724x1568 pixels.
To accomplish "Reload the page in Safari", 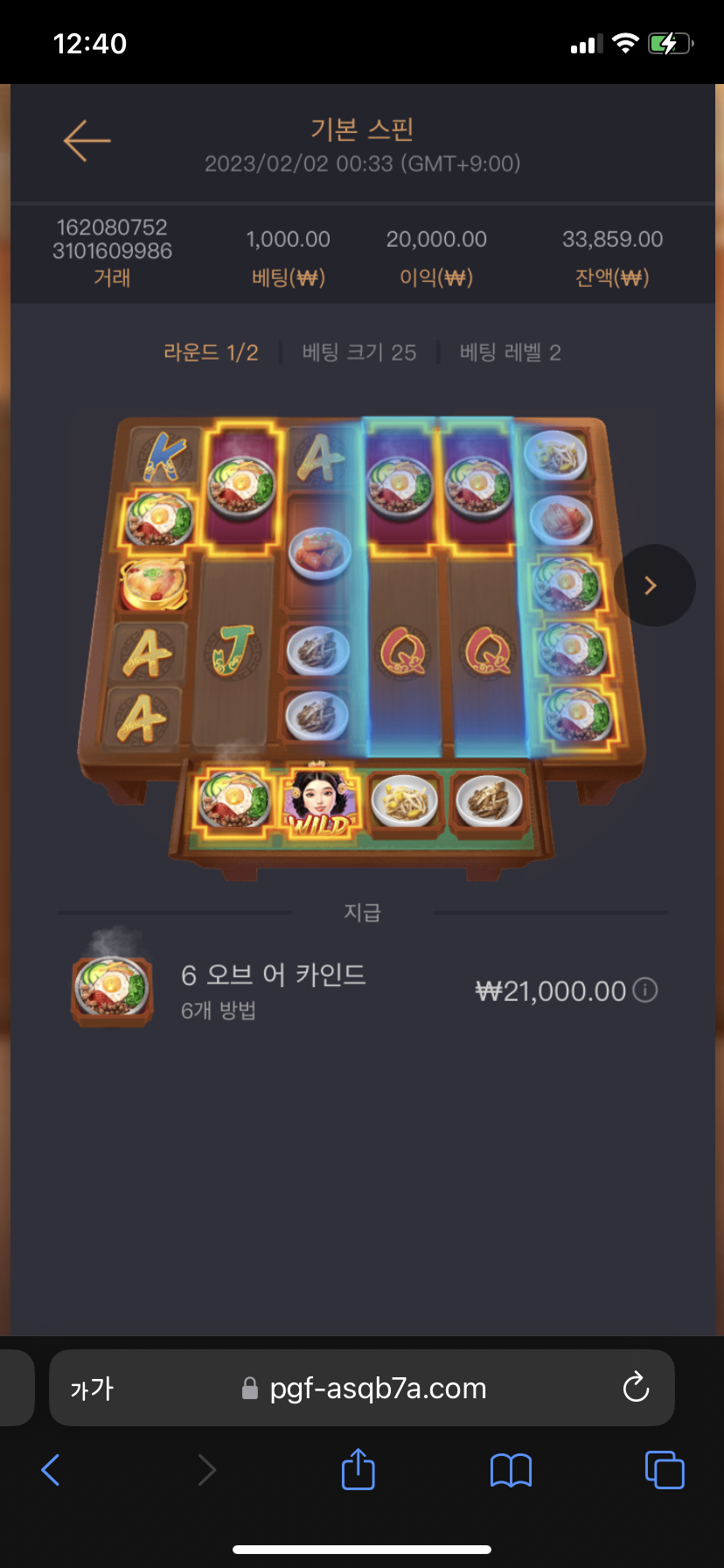I will 636,1388.
